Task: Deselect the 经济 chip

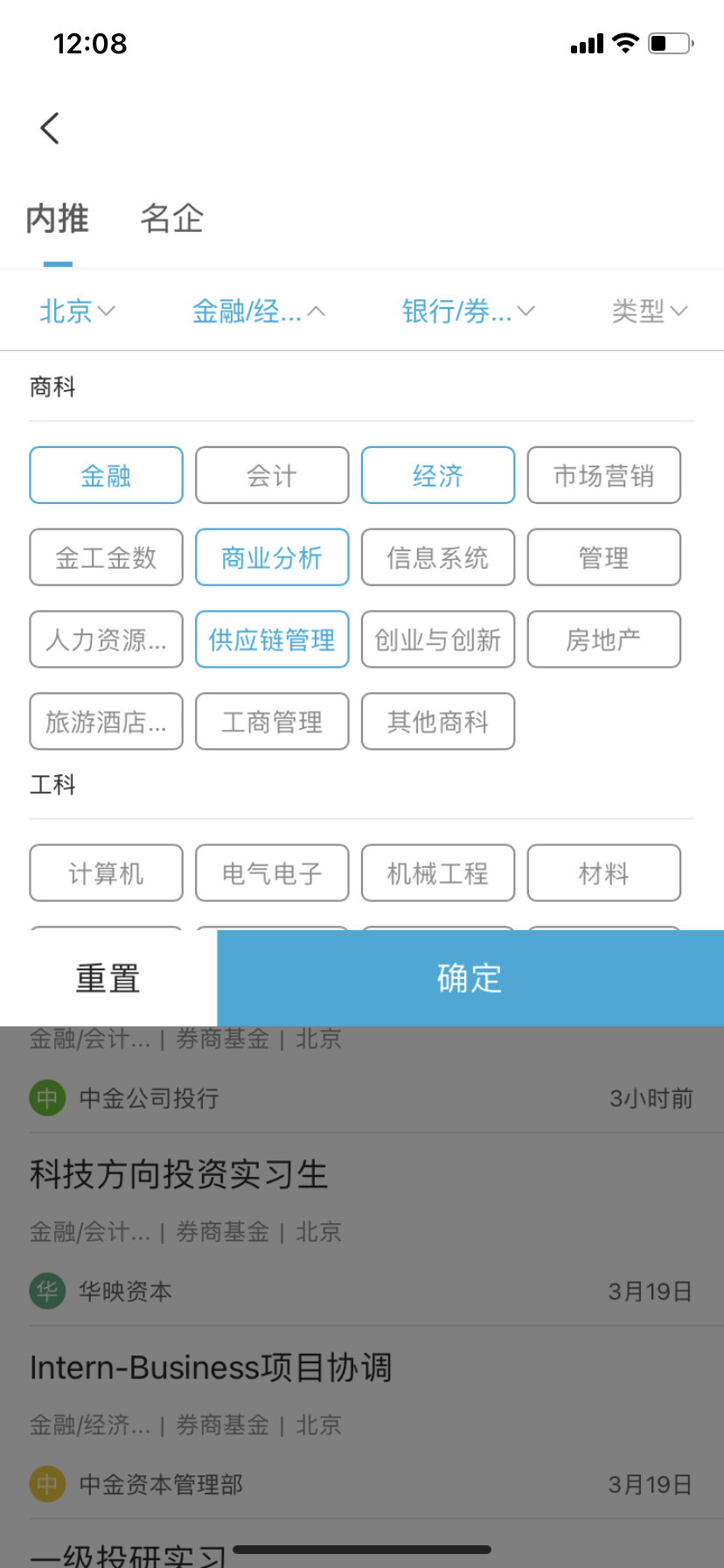Action: [438, 475]
